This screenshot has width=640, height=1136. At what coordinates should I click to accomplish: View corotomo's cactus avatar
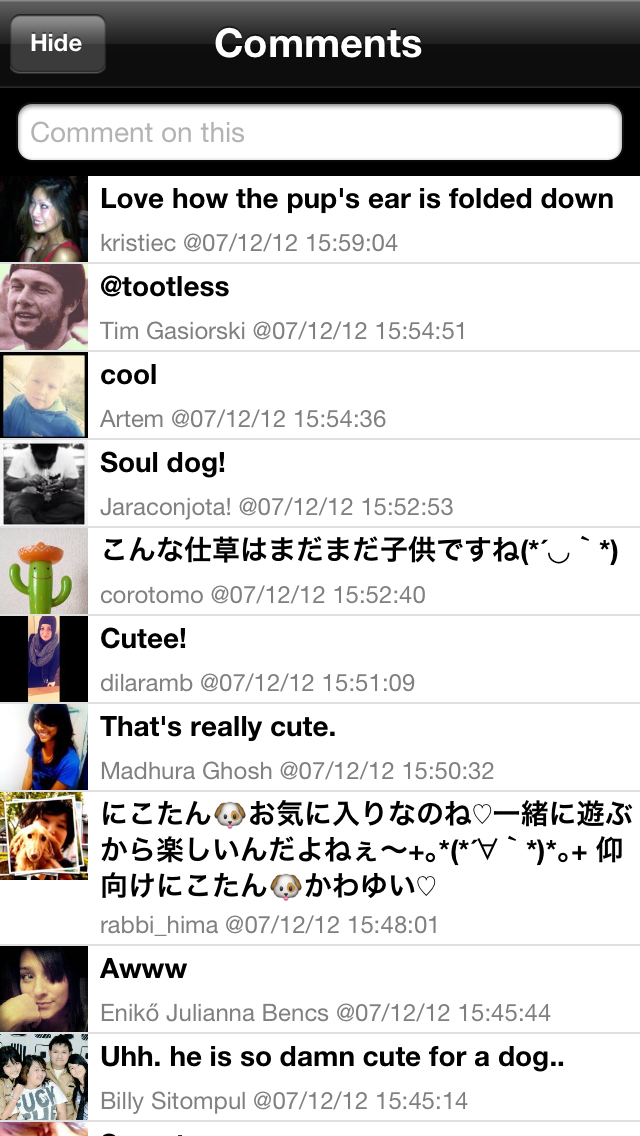tap(44, 571)
